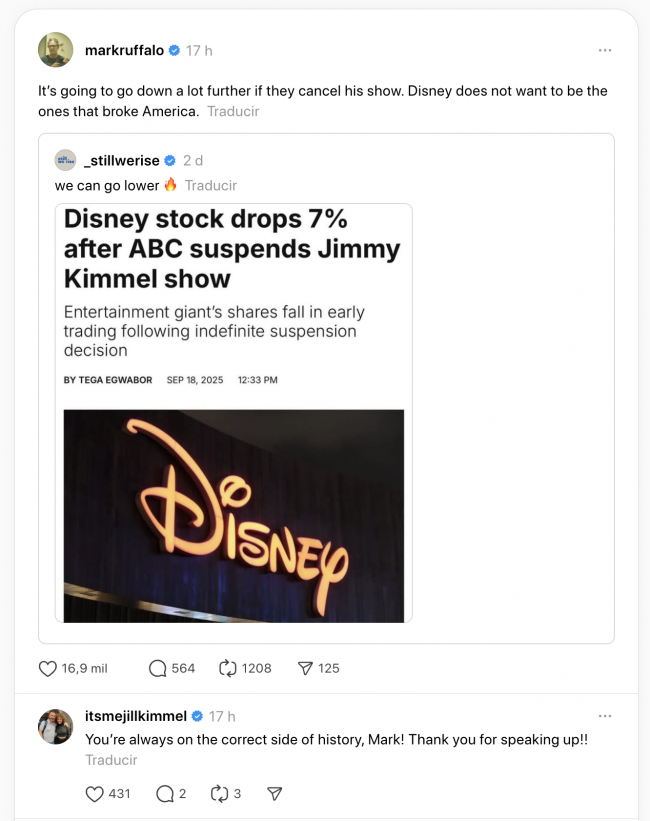The image size is (650, 821).
Task: Repost markruffalo's post
Action: pos(229,668)
